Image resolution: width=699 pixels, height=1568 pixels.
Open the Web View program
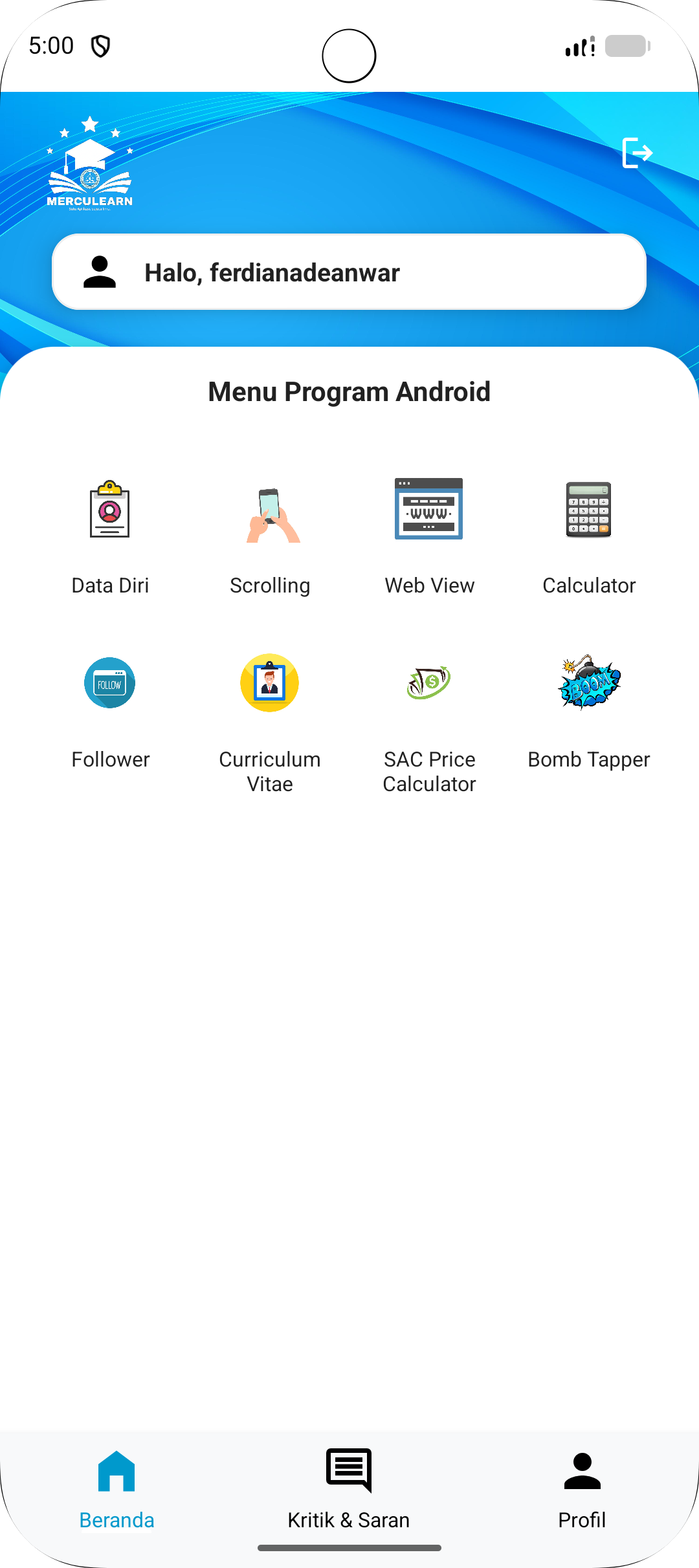coord(429,537)
